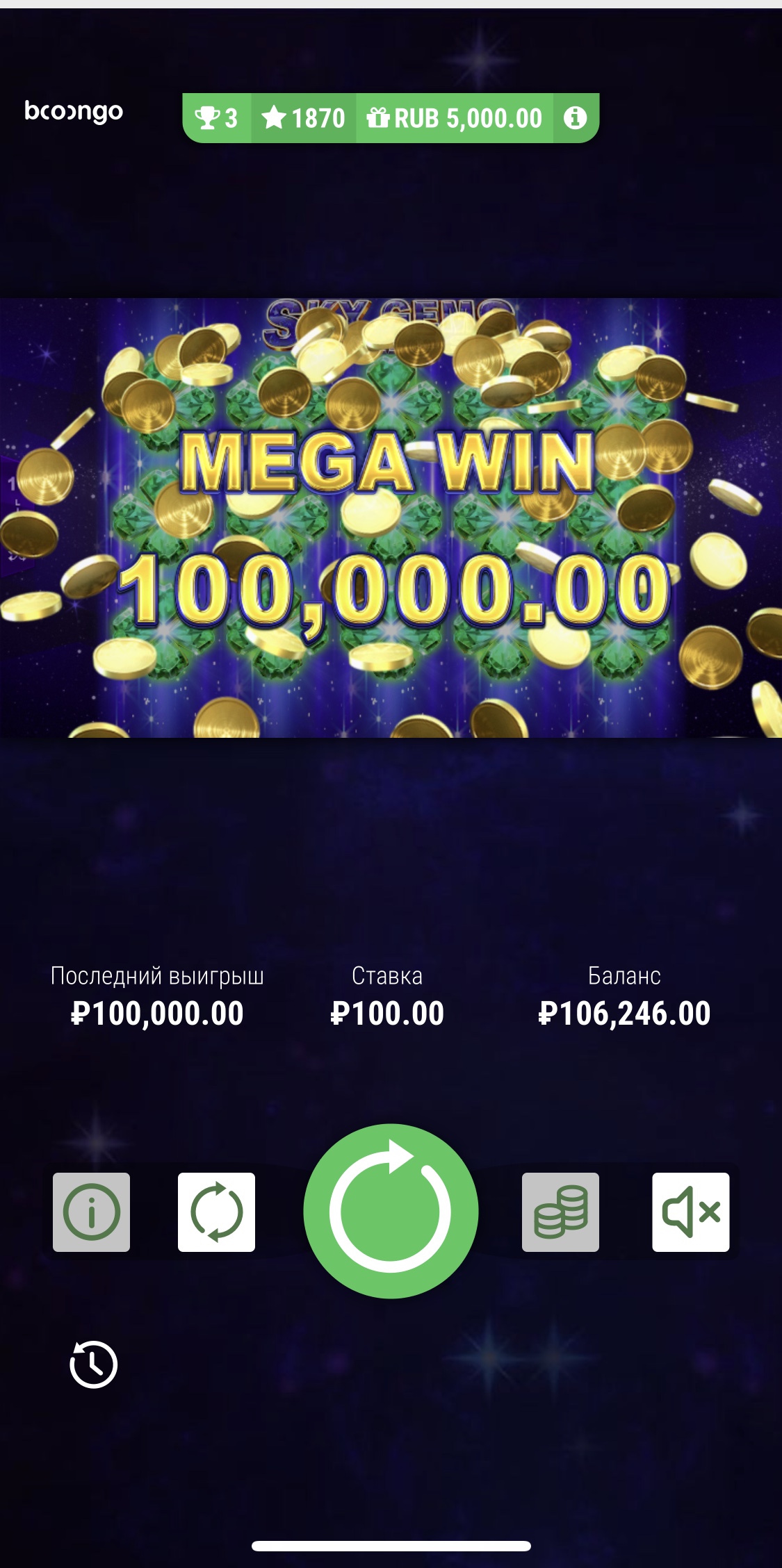Toggle autoplay with the circular arrows button
The image size is (782, 1568).
coord(216,1212)
